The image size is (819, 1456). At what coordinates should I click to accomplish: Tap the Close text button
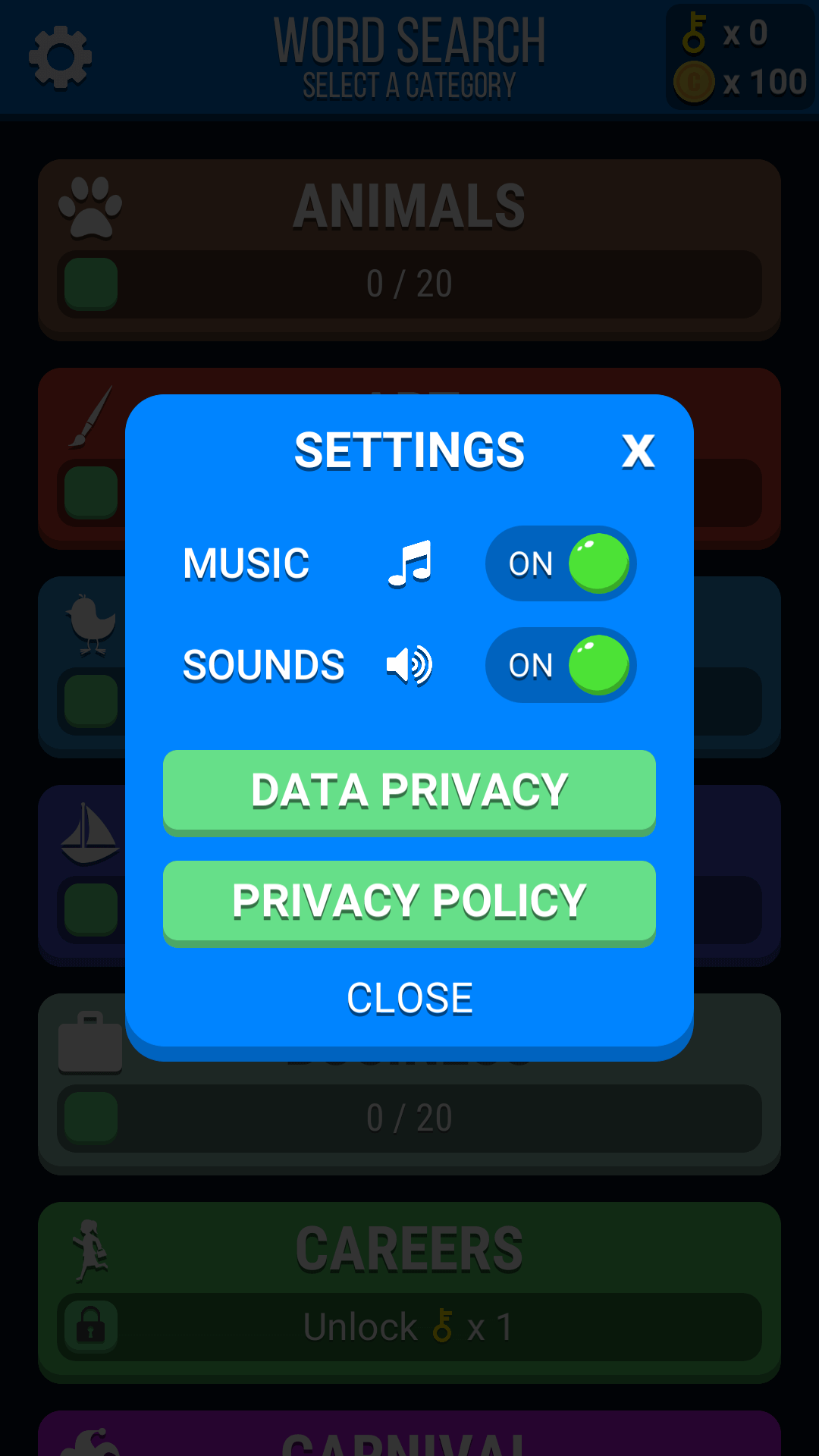coord(409,998)
